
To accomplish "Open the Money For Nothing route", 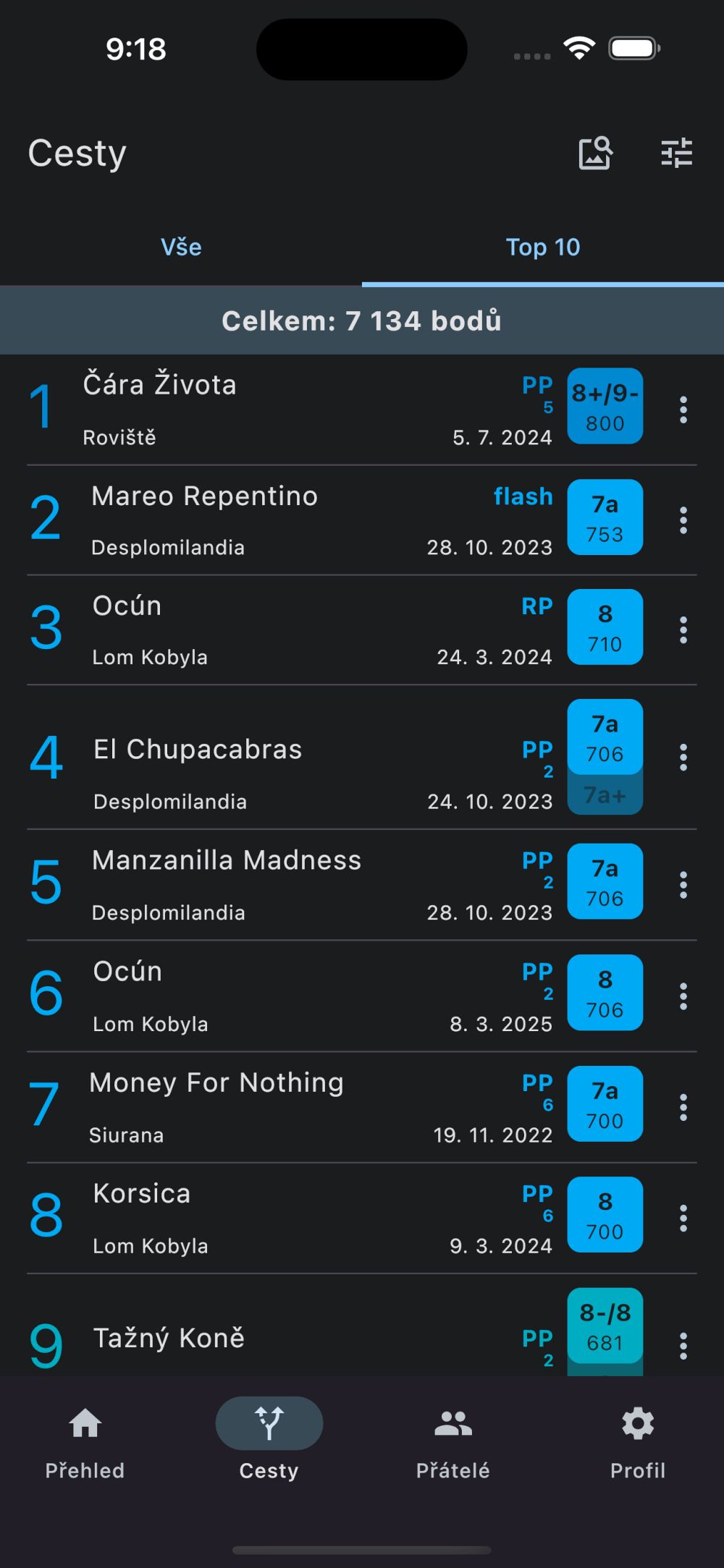I will coord(290,1107).
